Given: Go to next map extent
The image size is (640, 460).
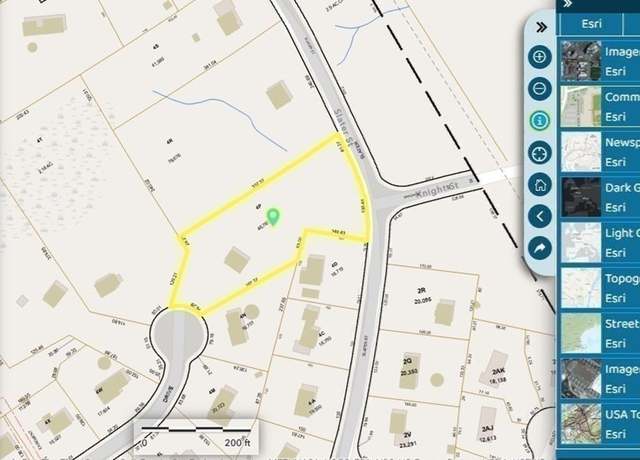Looking at the screenshot, I should click(x=540, y=247).
